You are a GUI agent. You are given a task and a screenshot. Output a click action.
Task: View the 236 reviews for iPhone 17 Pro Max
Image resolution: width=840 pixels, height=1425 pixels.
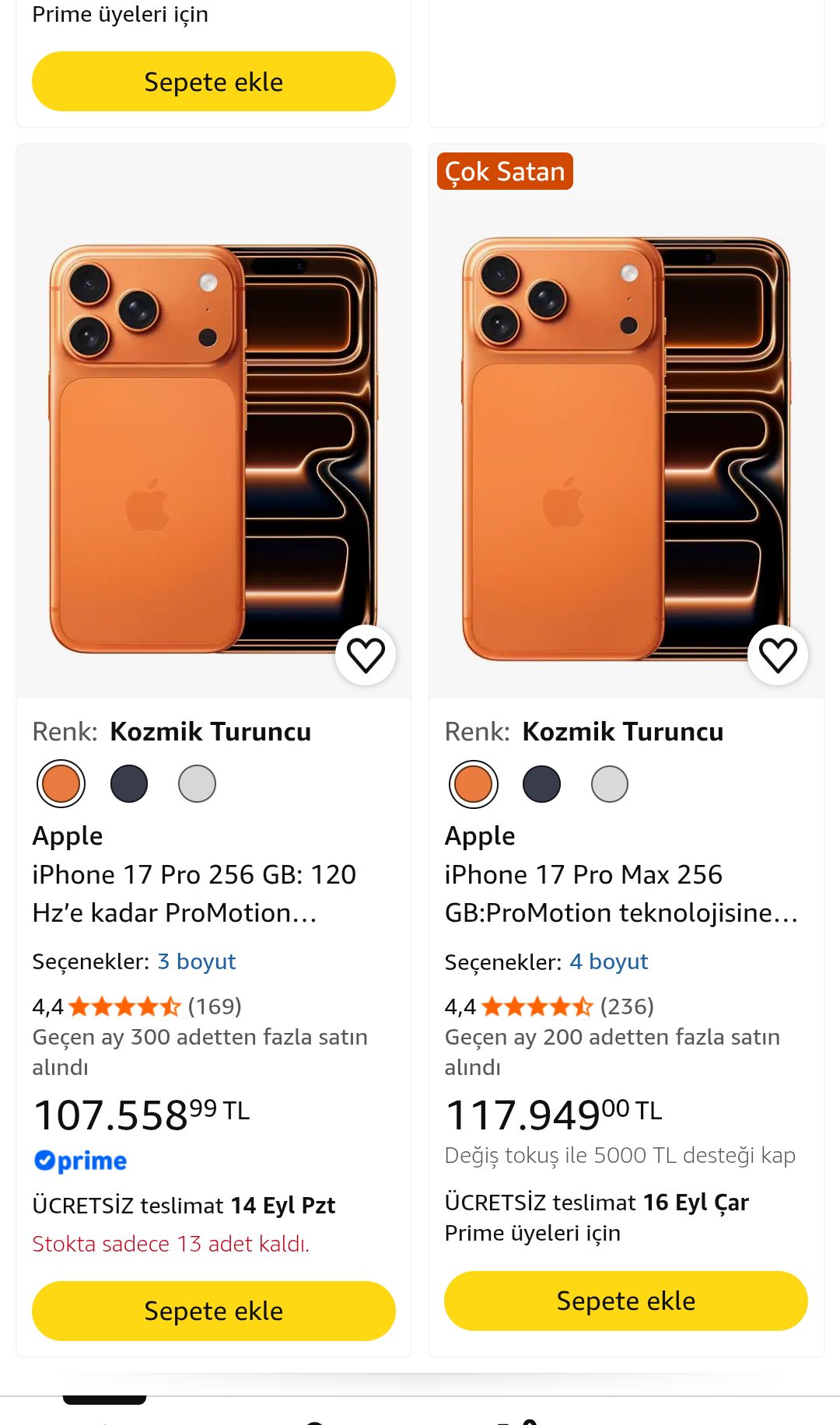coord(627,1007)
